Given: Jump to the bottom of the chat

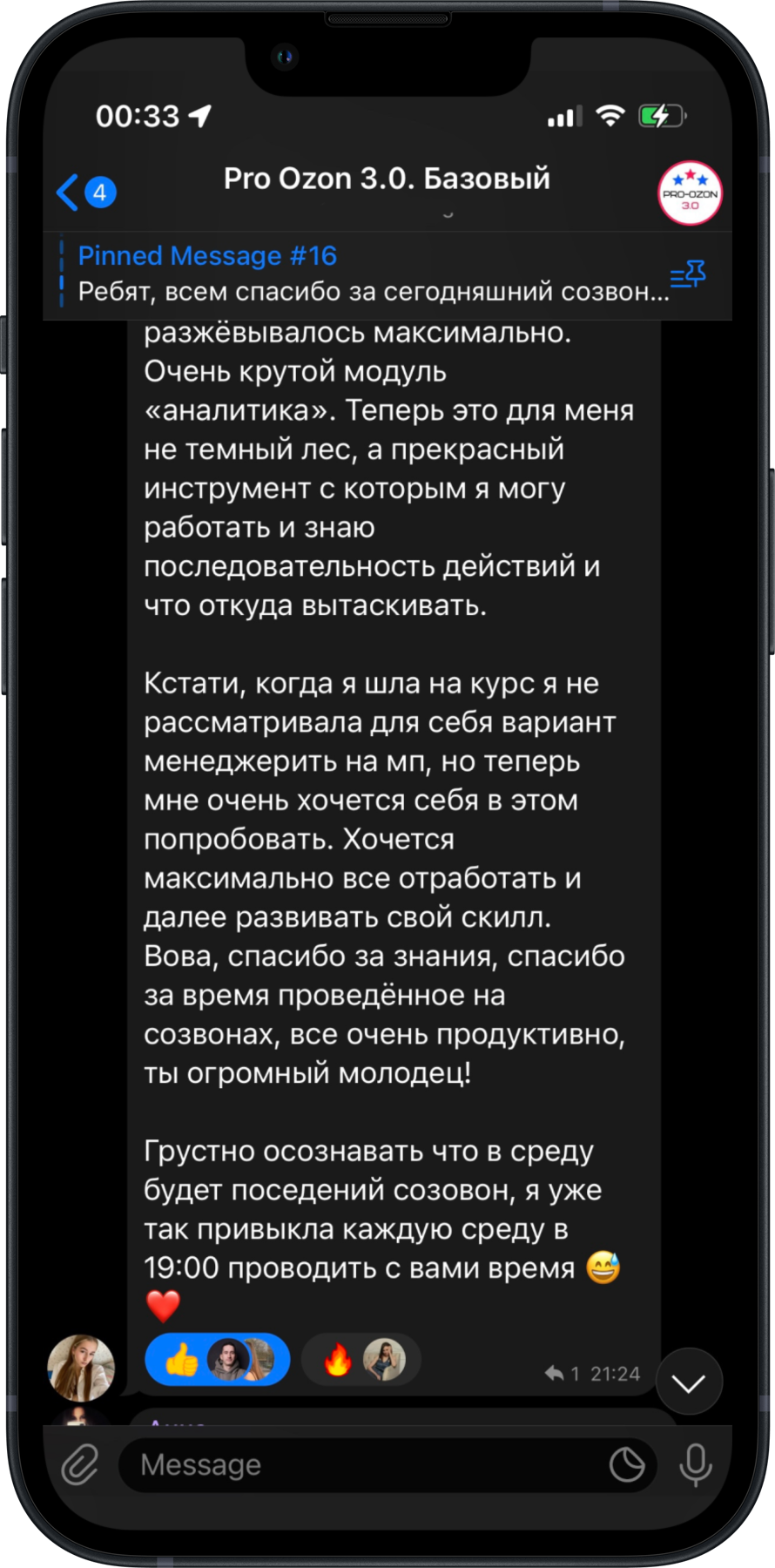Looking at the screenshot, I should 688,1382.
